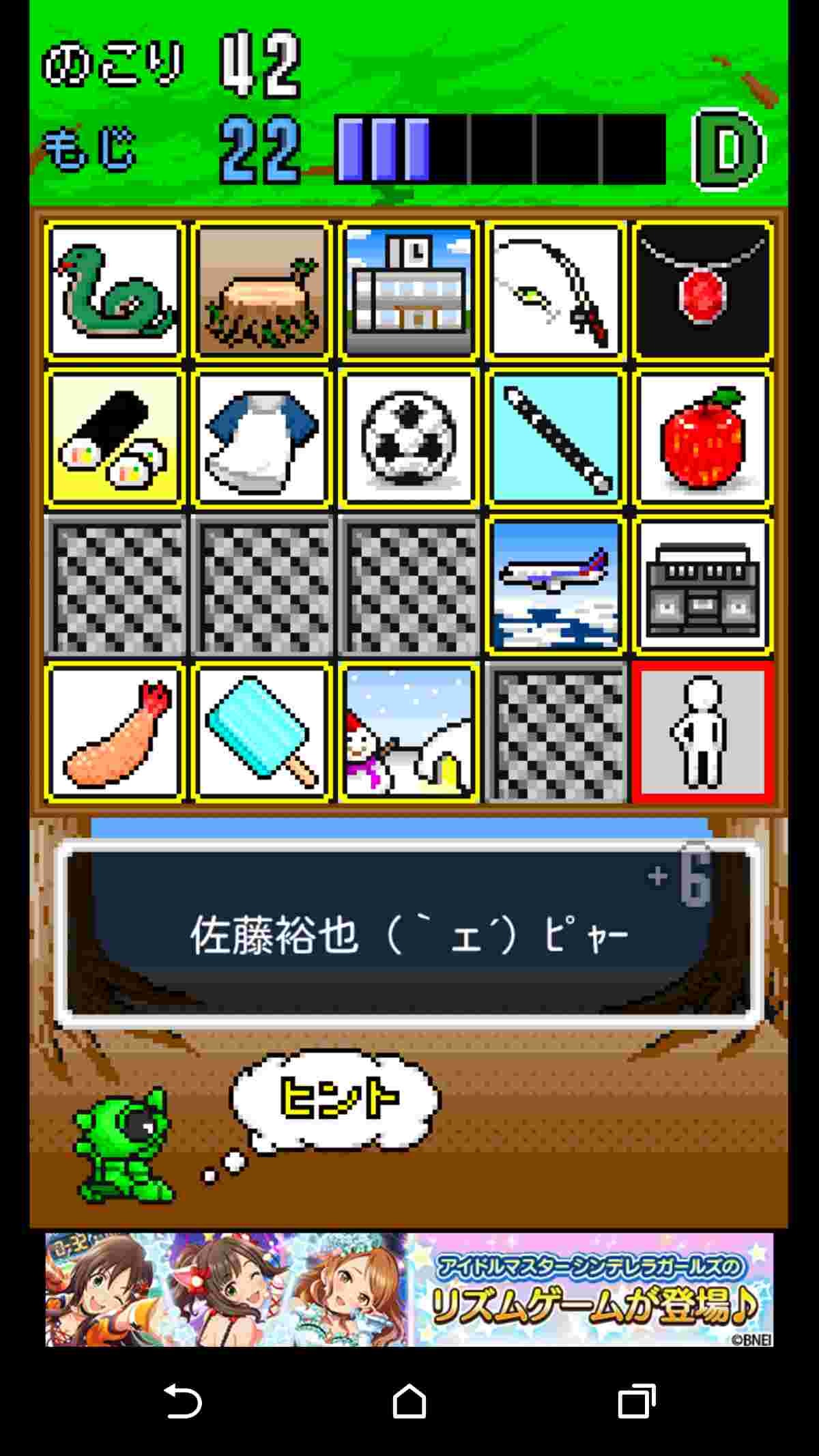Pick the snowman and igloo tile
Viewport: 819px width, 1456px height.
(409, 732)
